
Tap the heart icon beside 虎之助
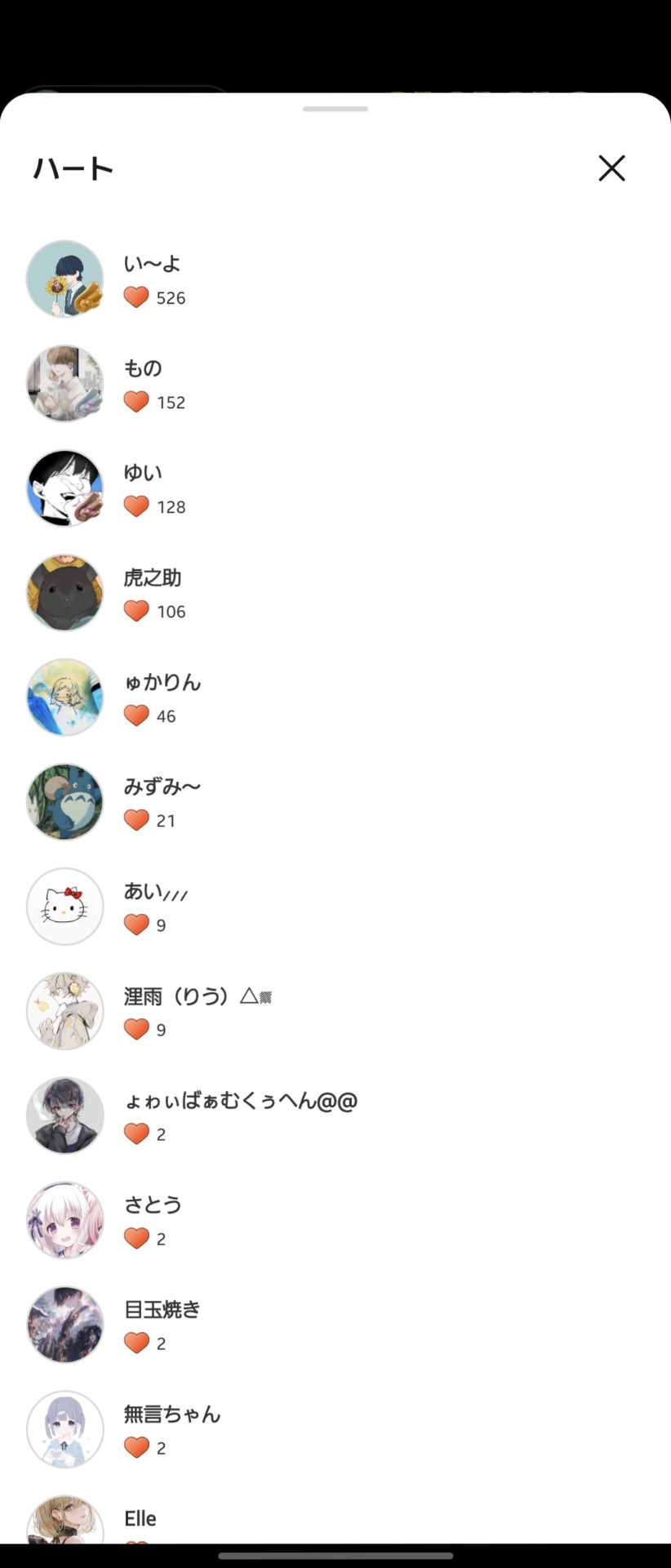coord(136,611)
